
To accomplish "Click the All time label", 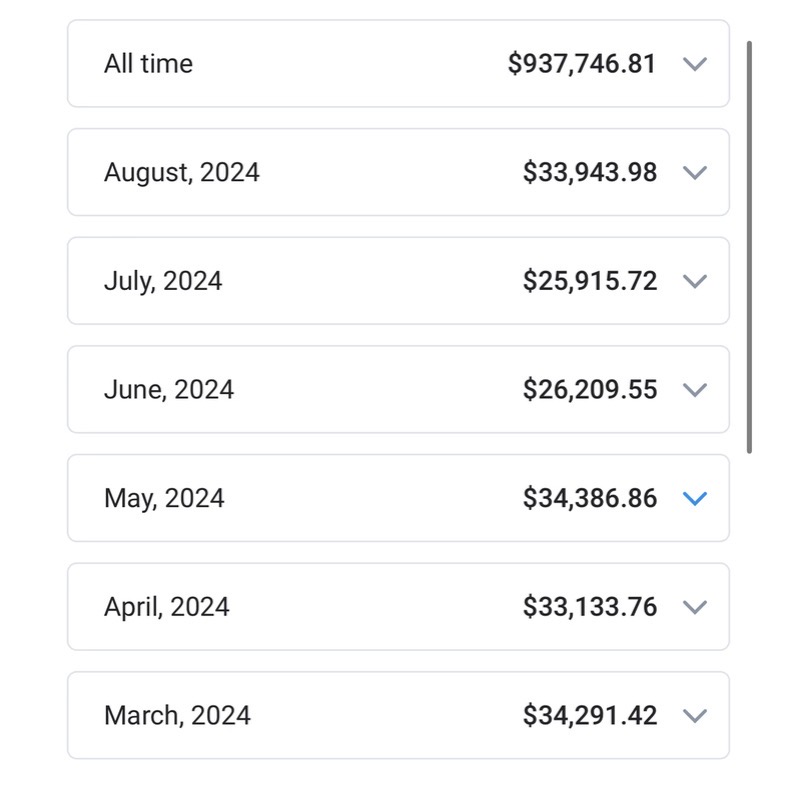I will point(148,64).
